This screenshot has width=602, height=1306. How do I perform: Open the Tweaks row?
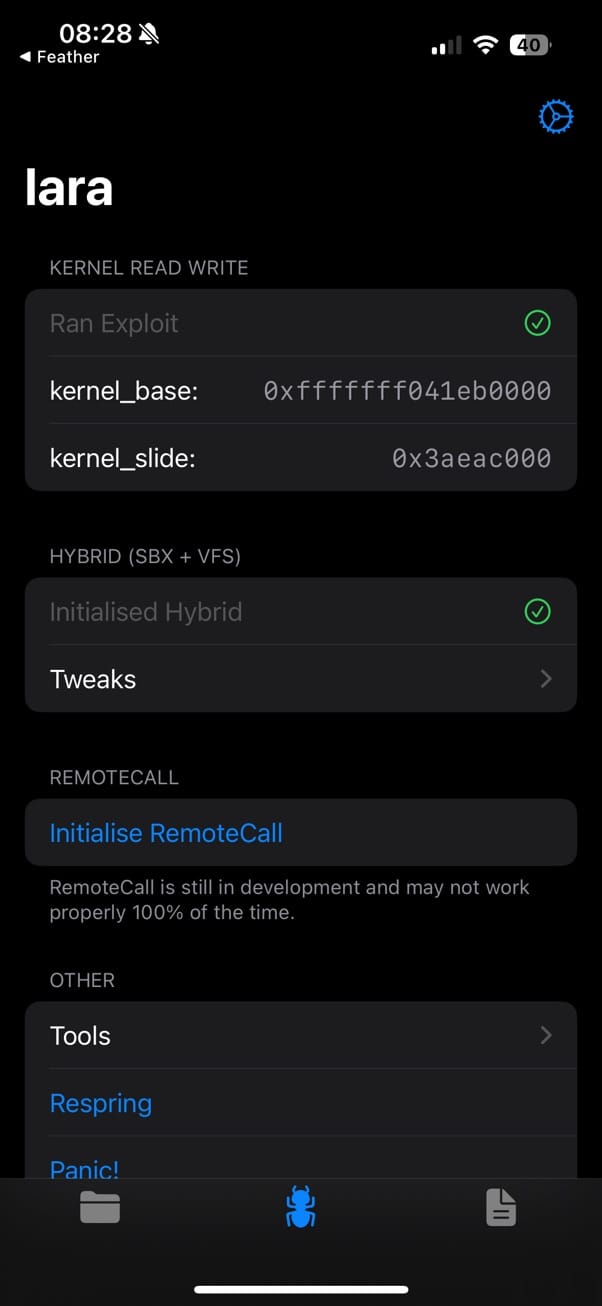click(x=300, y=679)
